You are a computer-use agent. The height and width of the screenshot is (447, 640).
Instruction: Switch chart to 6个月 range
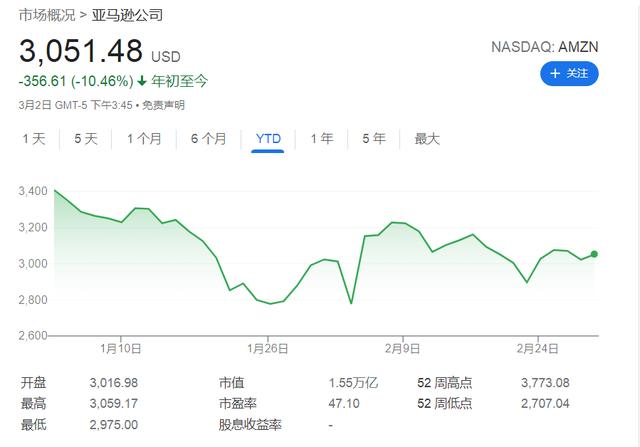point(208,139)
